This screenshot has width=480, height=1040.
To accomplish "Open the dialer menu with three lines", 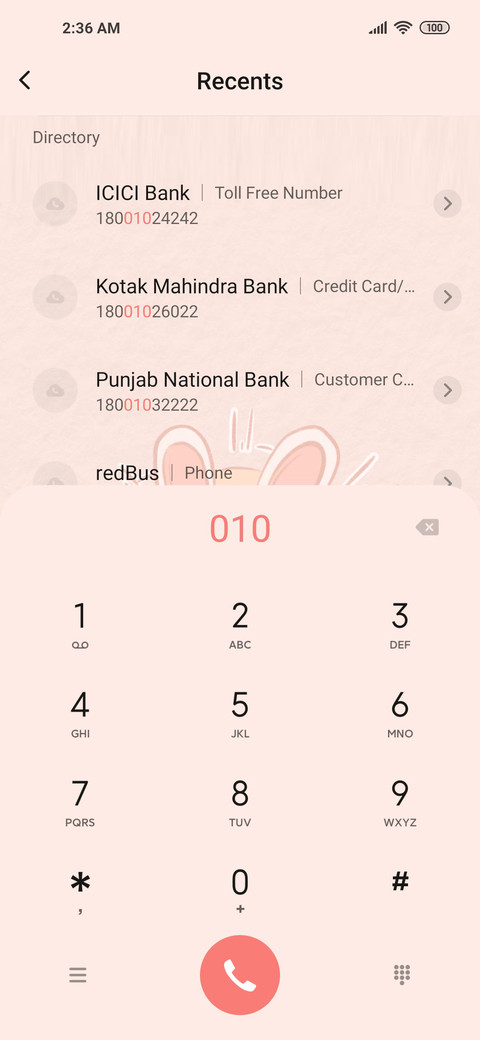I will (x=78, y=975).
